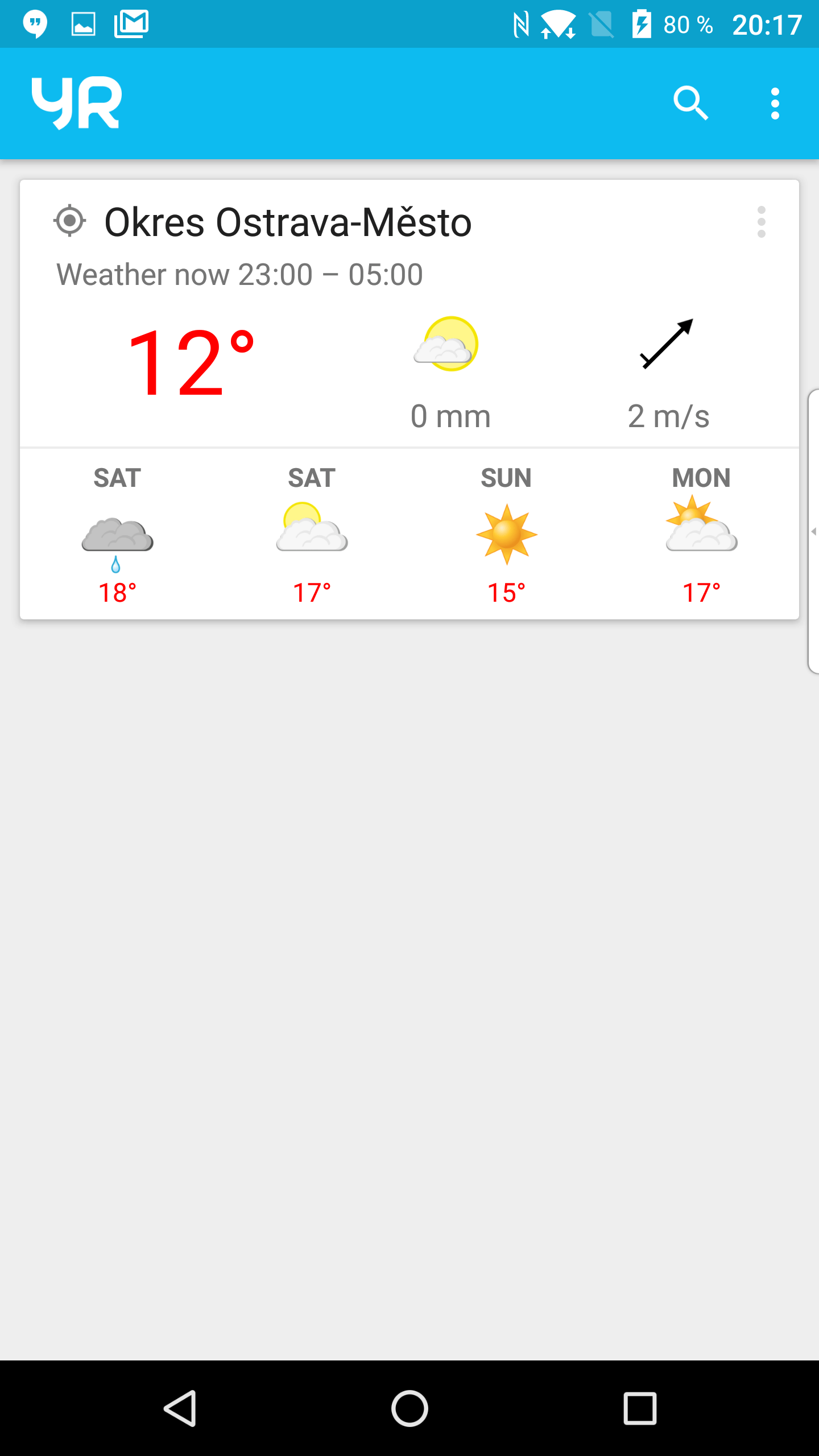Screen dimensions: 819x1456
Task: Open the search magnifier in the app bar
Action: tap(690, 104)
